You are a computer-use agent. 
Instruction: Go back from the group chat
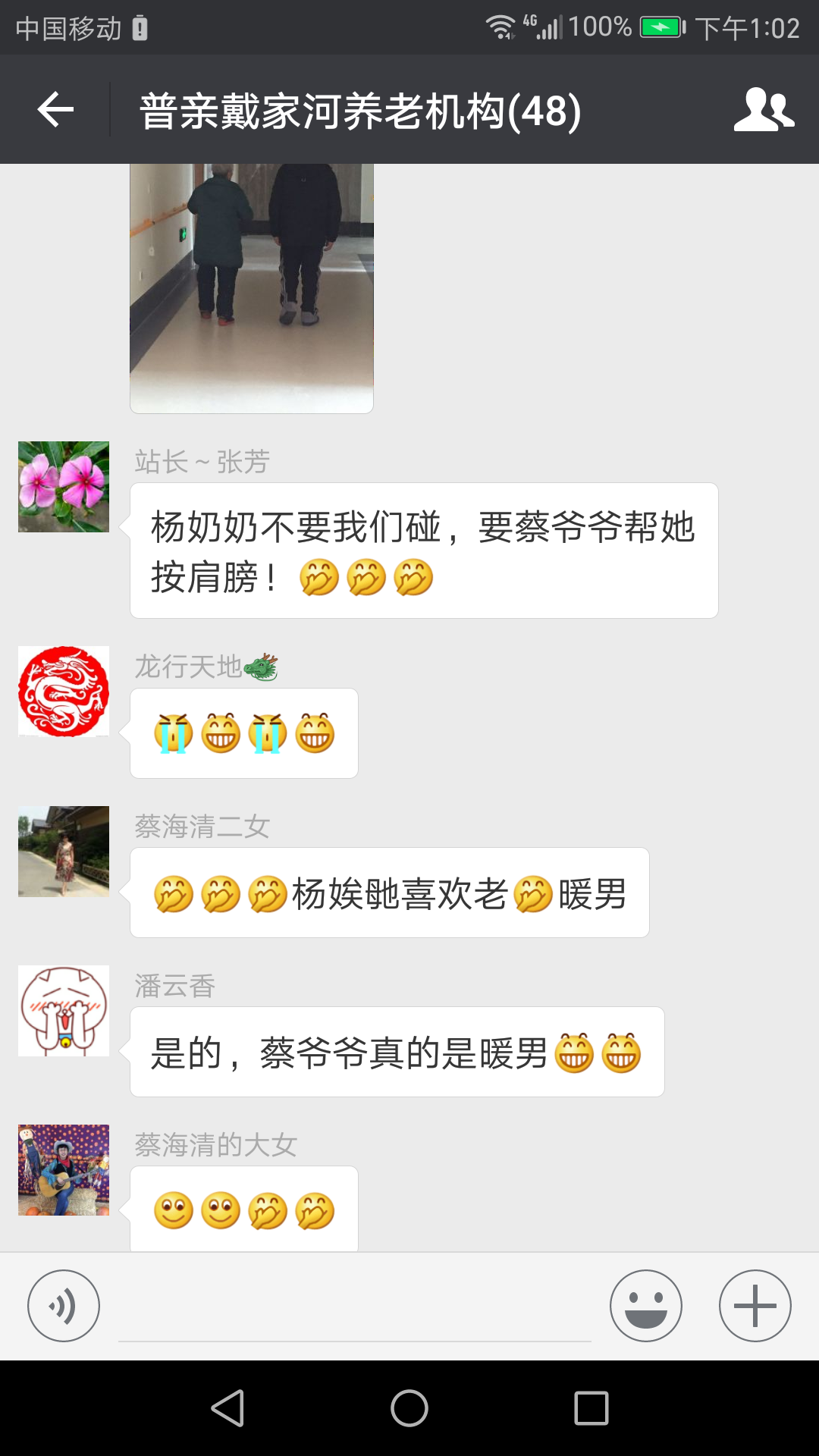click(55, 110)
